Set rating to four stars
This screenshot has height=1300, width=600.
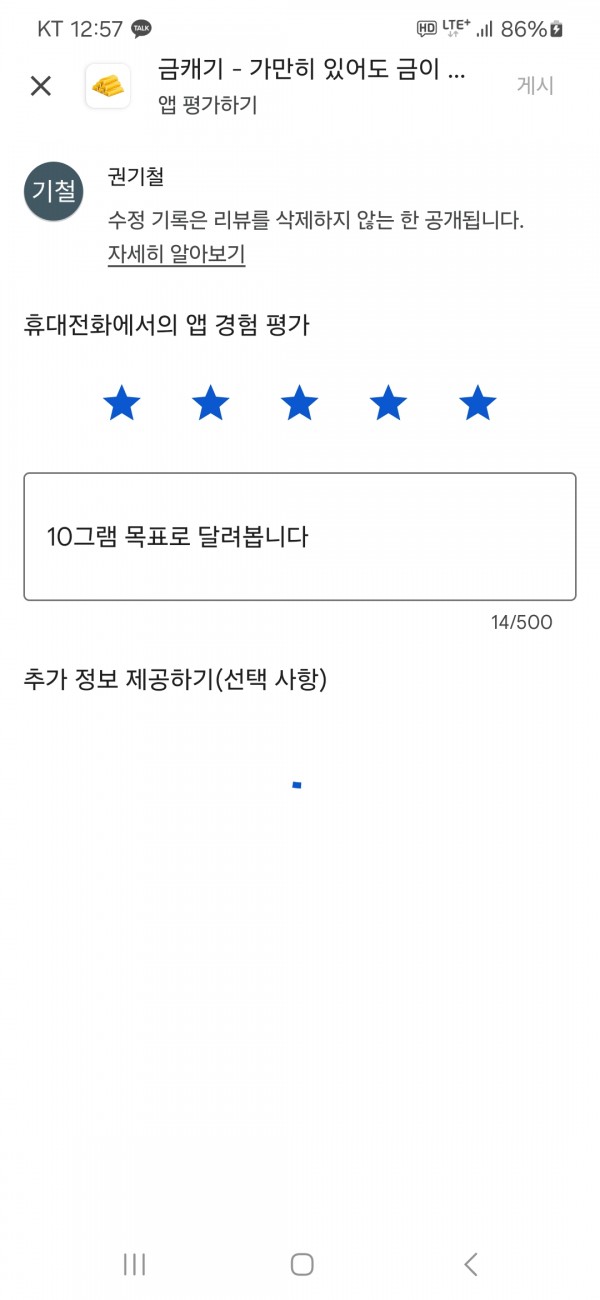tap(388, 403)
